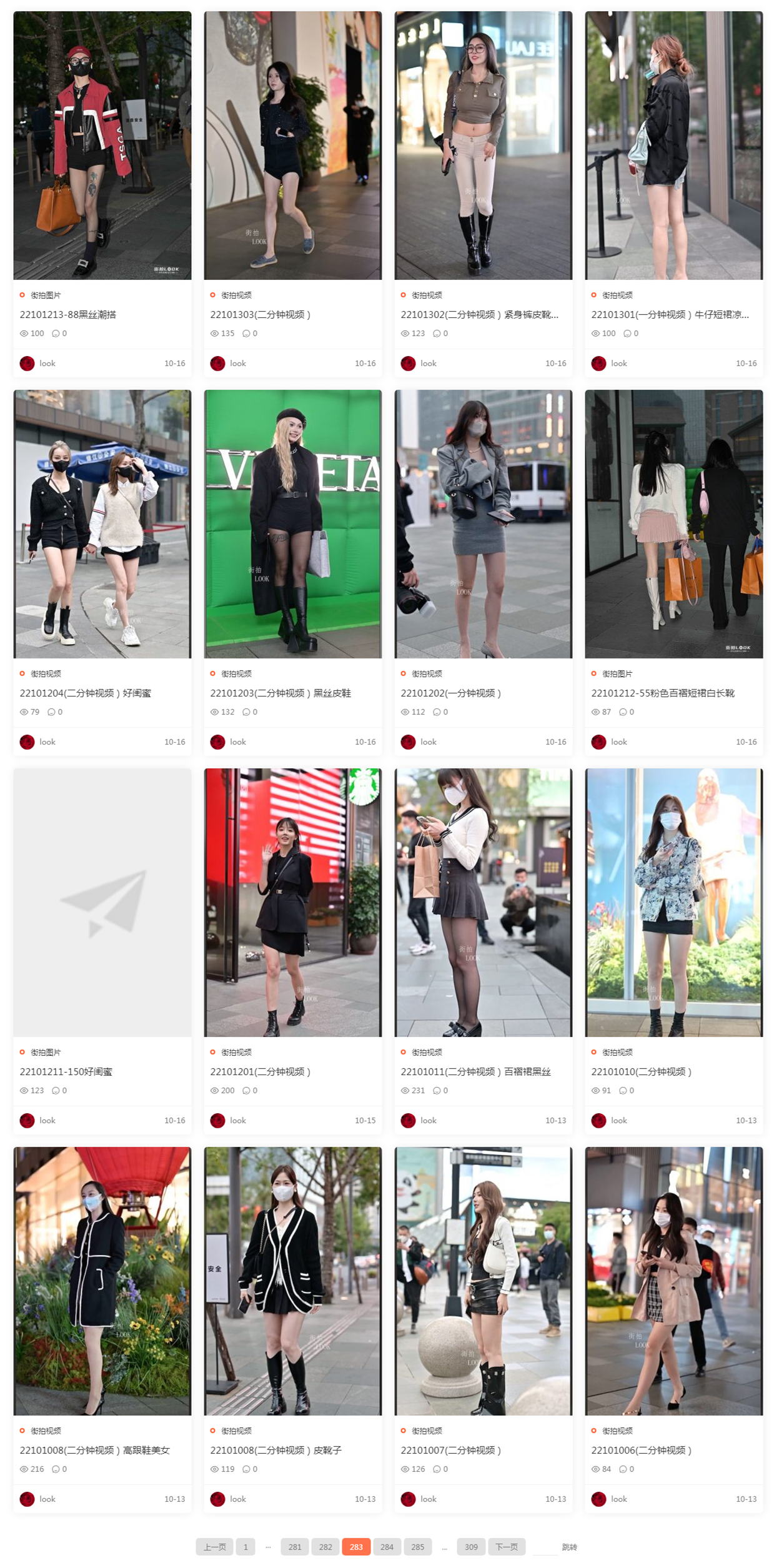Select page 282
Viewport: 784px width, 1568px height.
pos(325,1547)
